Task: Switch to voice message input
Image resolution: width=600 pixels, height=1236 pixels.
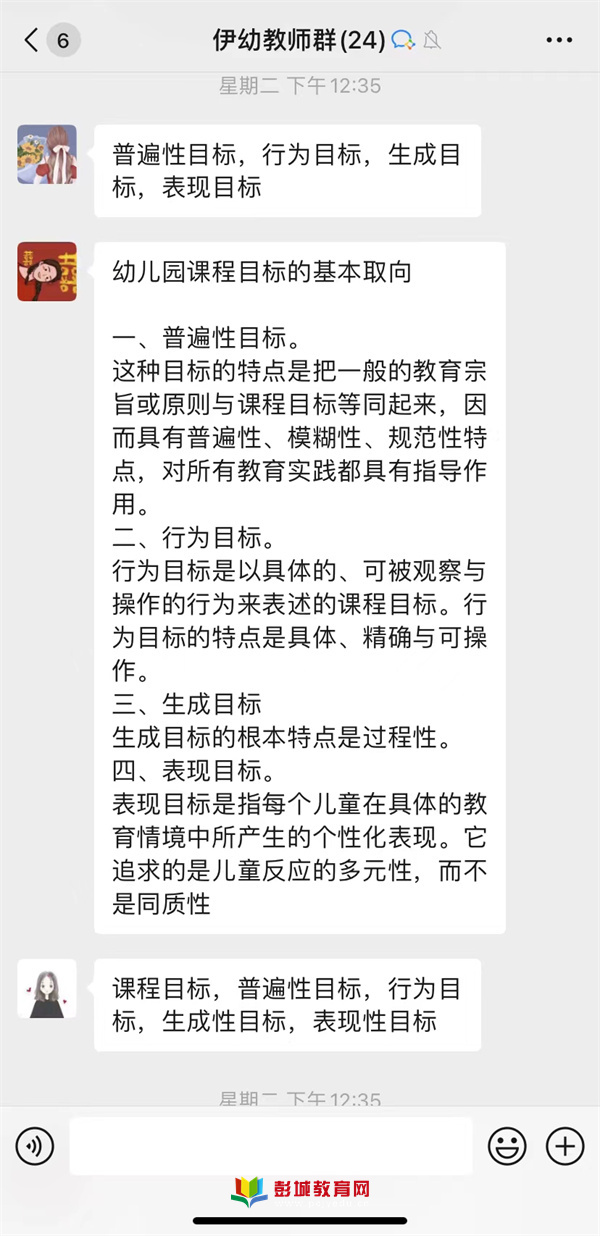Action: [34, 1145]
